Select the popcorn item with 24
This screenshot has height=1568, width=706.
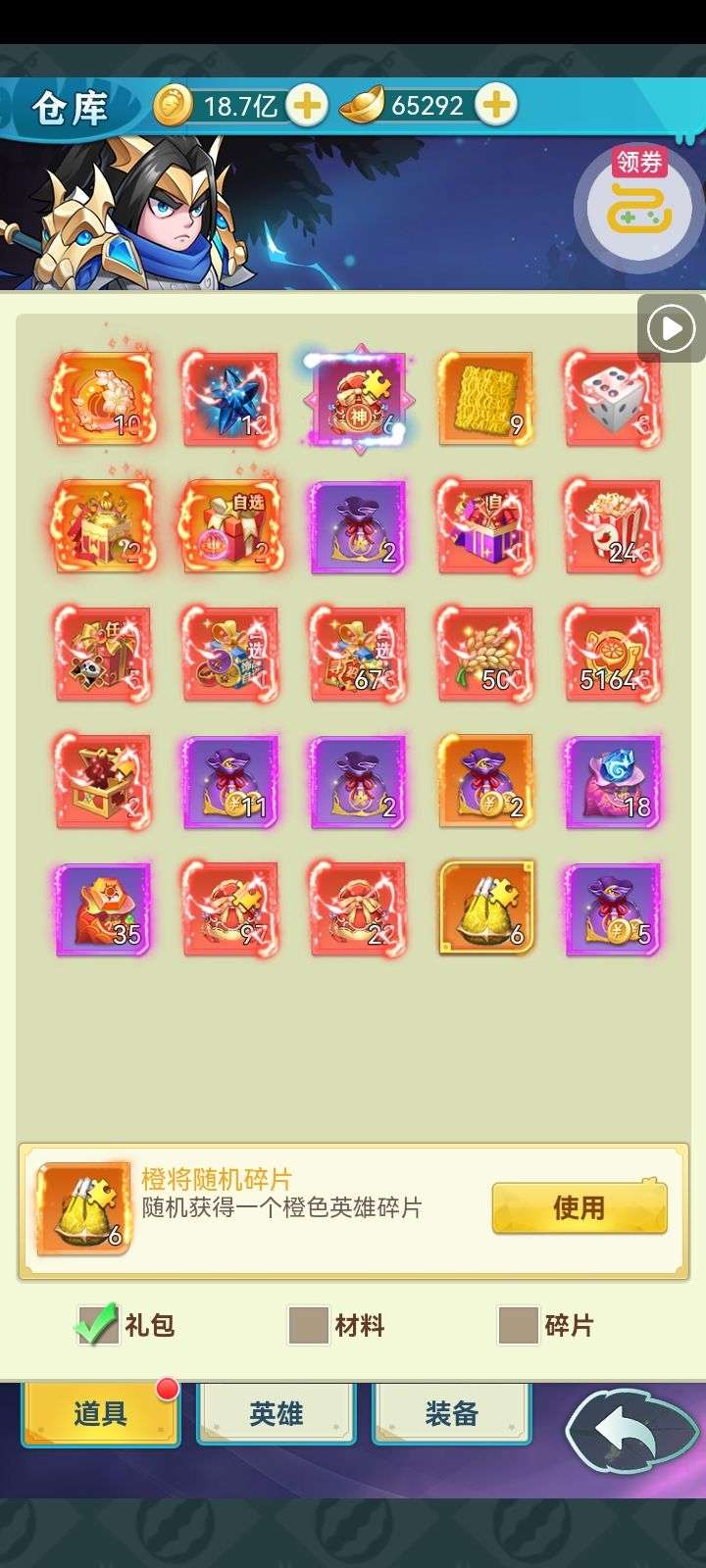pos(613,527)
